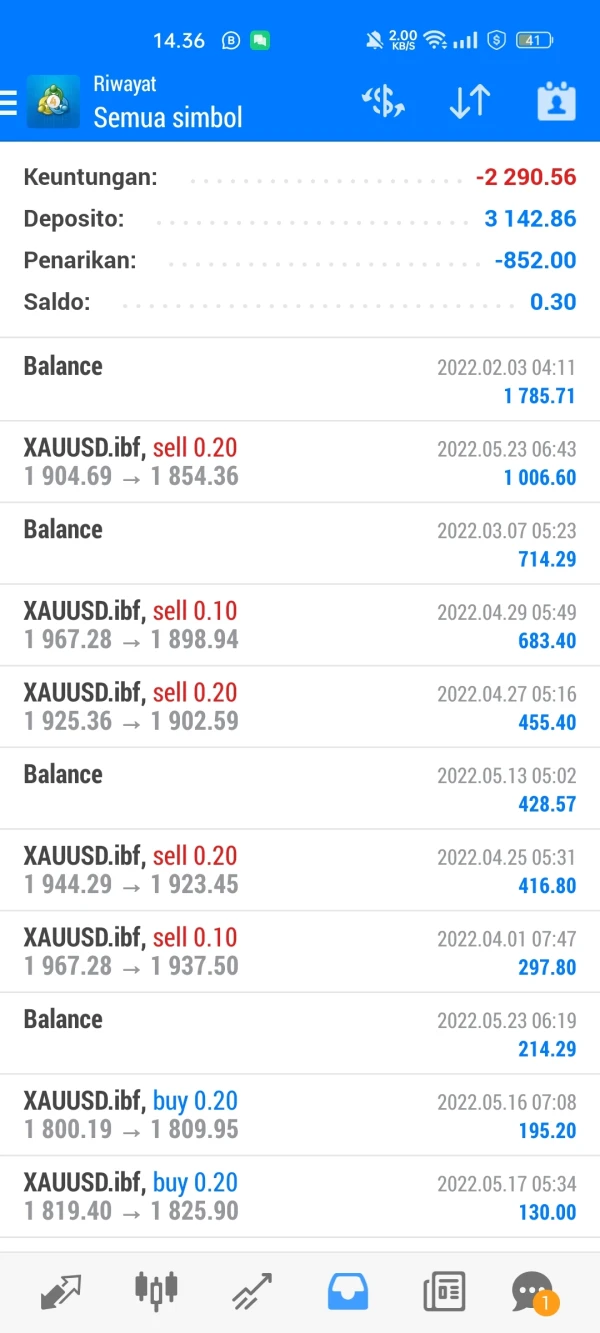Open sell 0.10 trade with 683.40 profit
Viewport: 600px width, 1333px height.
(300, 625)
